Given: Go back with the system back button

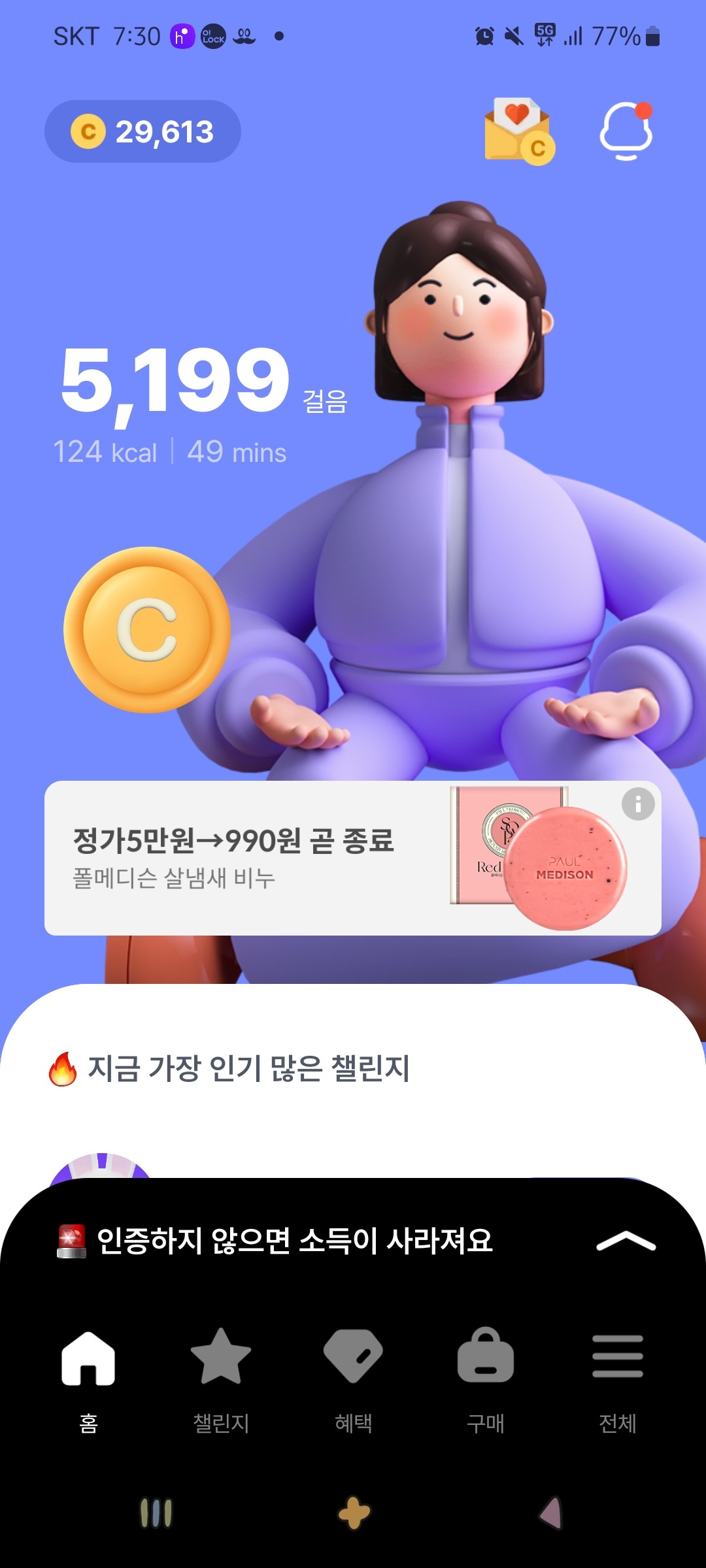Looking at the screenshot, I should tap(550, 1512).
